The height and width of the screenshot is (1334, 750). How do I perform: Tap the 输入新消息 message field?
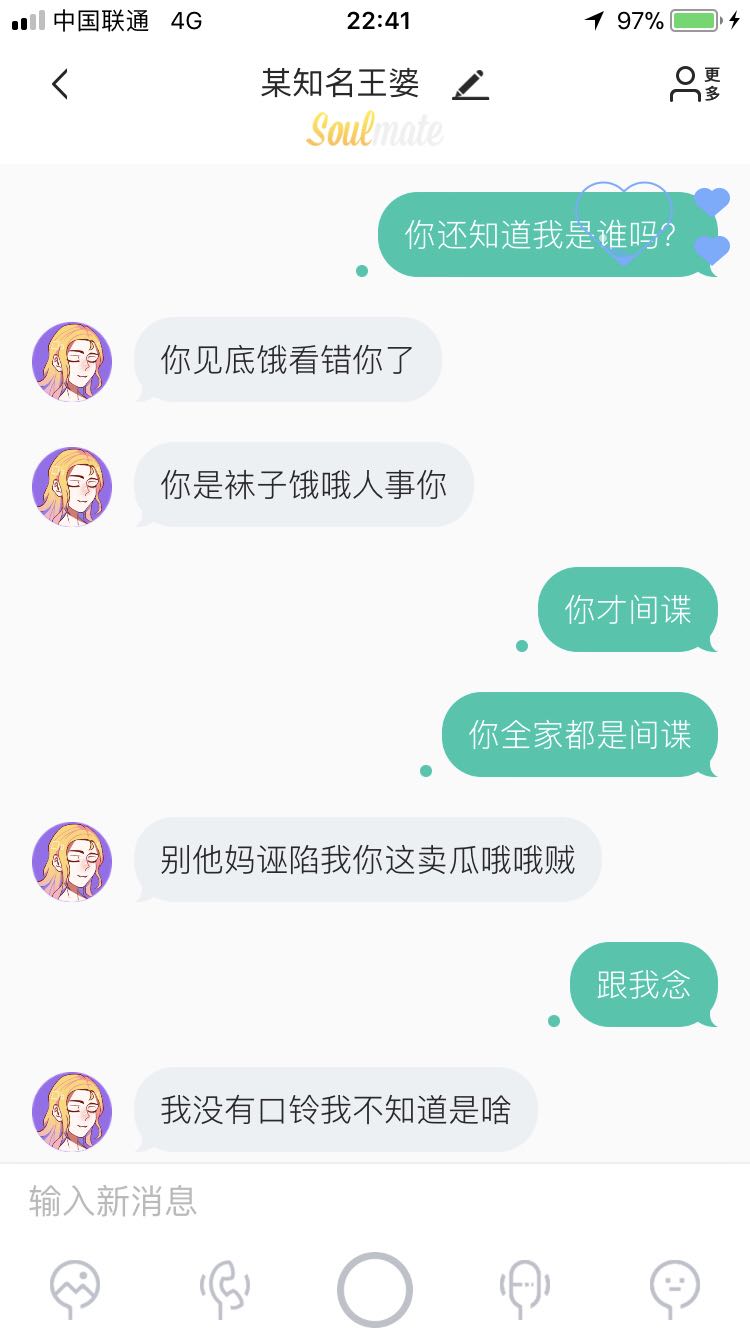point(375,1200)
